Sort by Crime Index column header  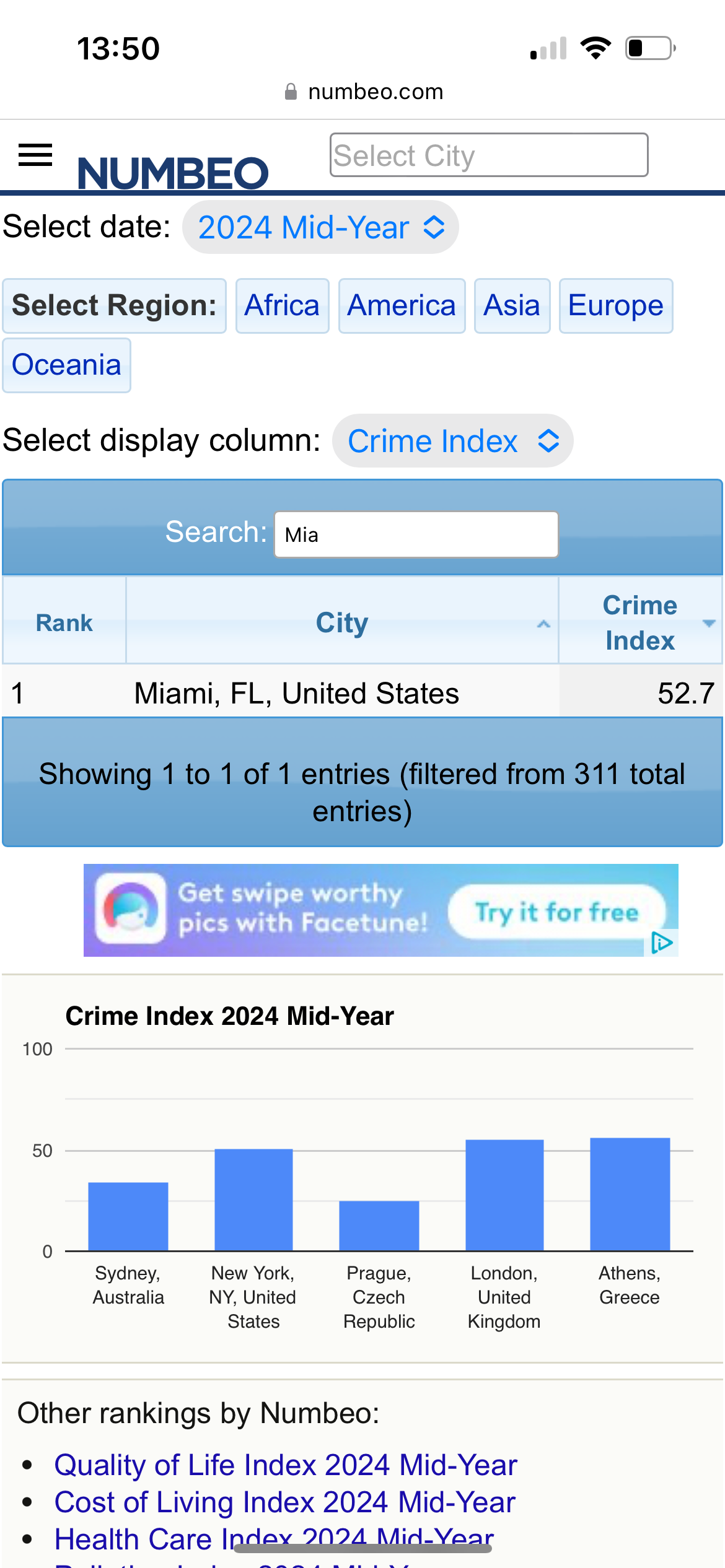640,622
